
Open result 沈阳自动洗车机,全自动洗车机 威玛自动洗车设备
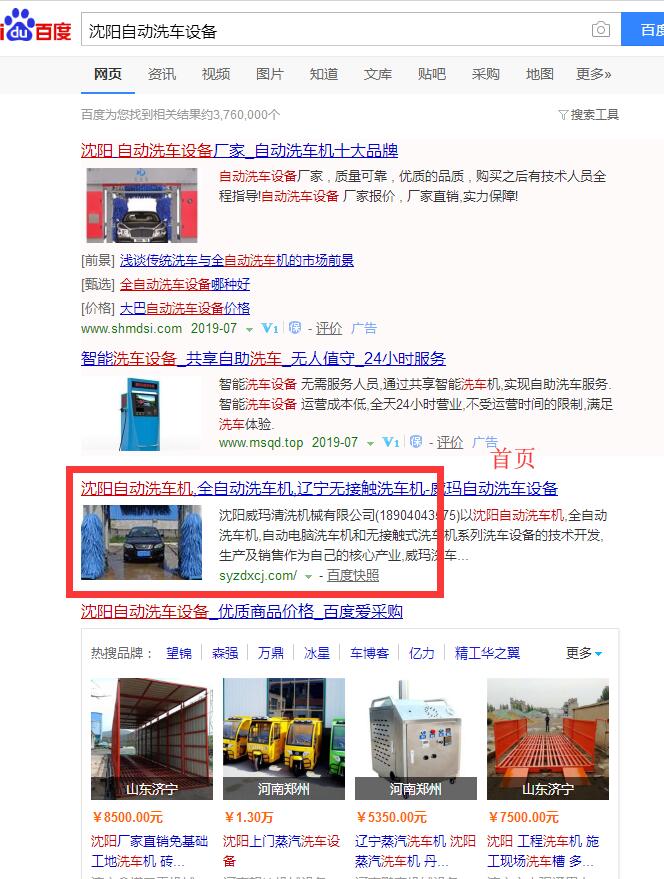pyautogui.click(x=319, y=488)
